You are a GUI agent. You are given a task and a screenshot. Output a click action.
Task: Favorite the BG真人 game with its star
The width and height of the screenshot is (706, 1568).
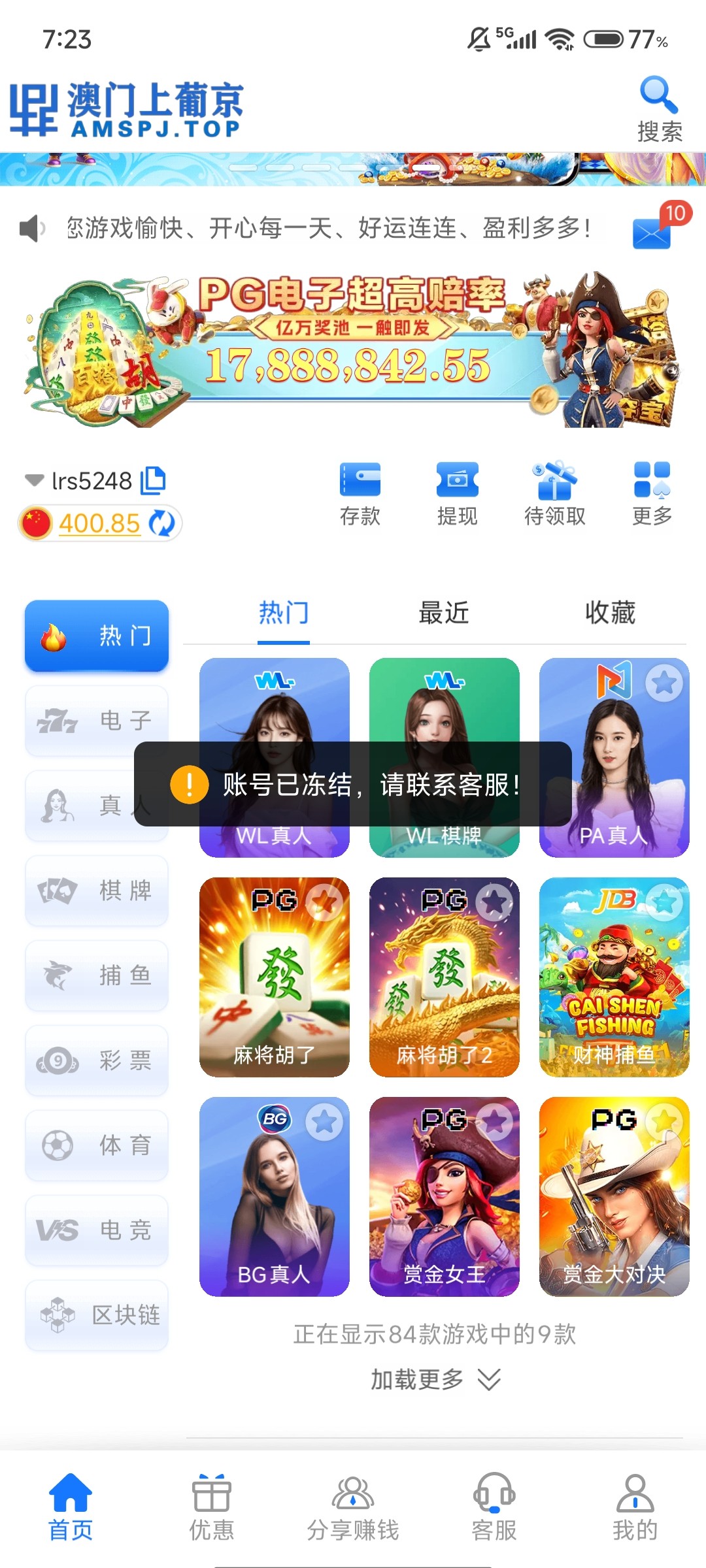324,1122
